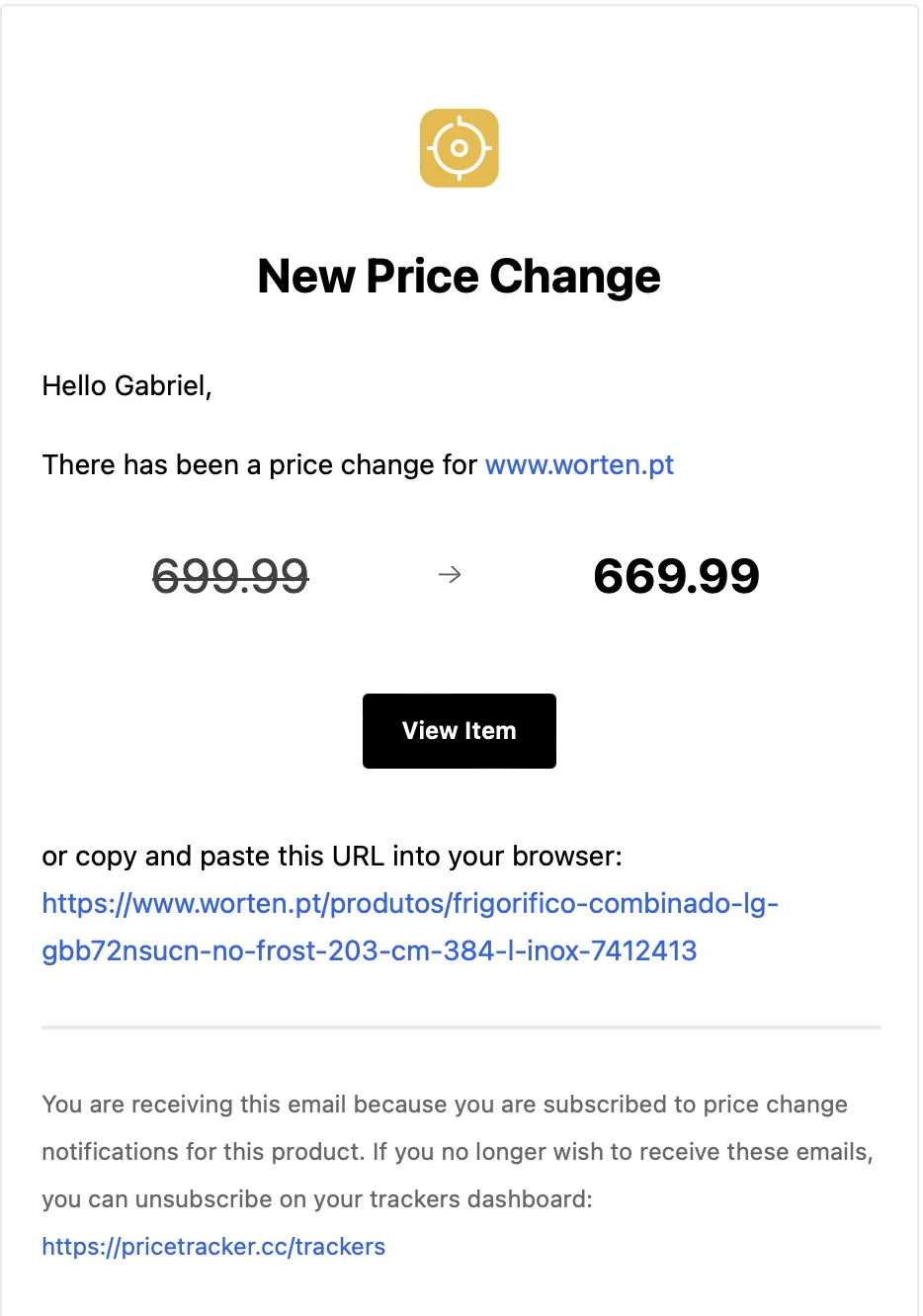The image size is (923, 1316).
Task: Click the horizontal divider line above the footer
Action: (x=460, y=1028)
